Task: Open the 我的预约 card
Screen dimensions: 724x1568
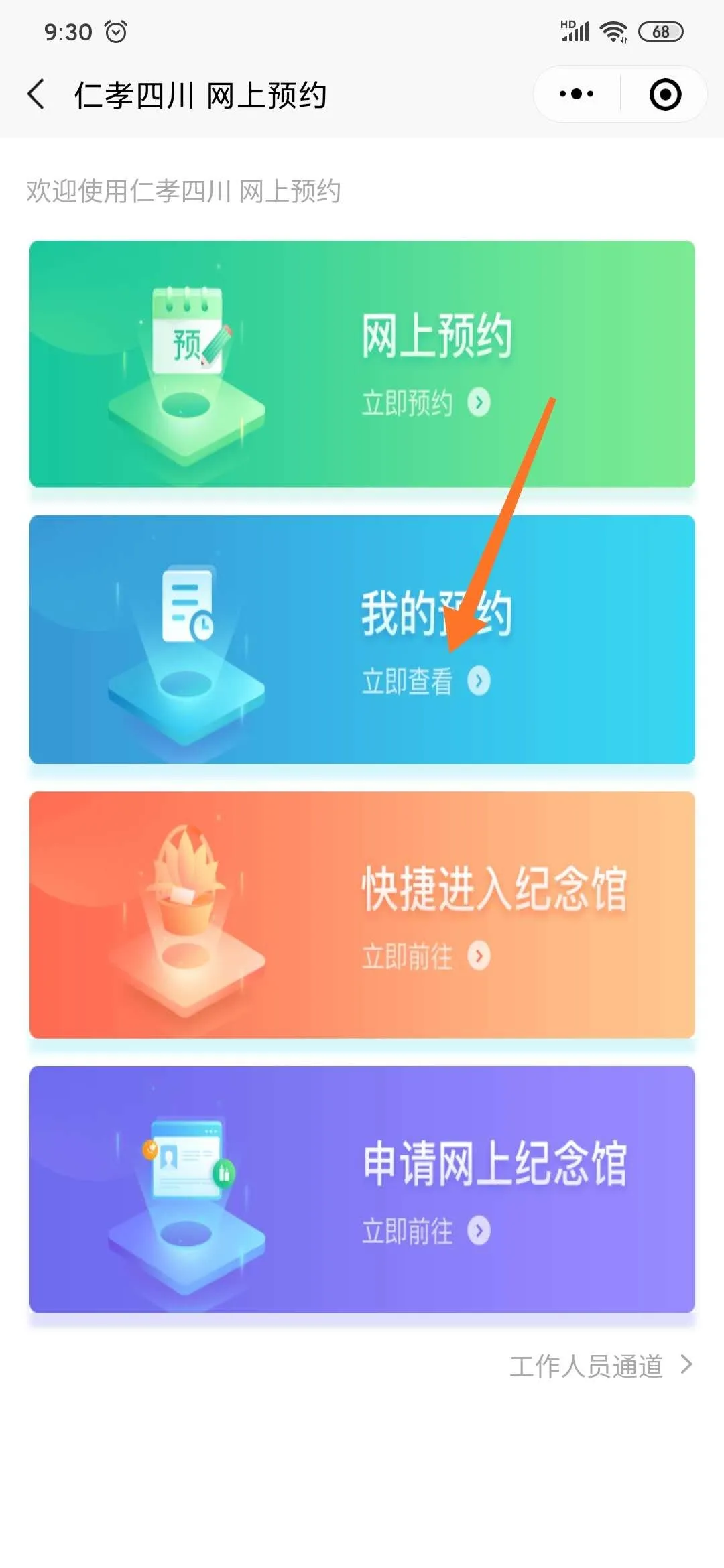Action: (362, 639)
